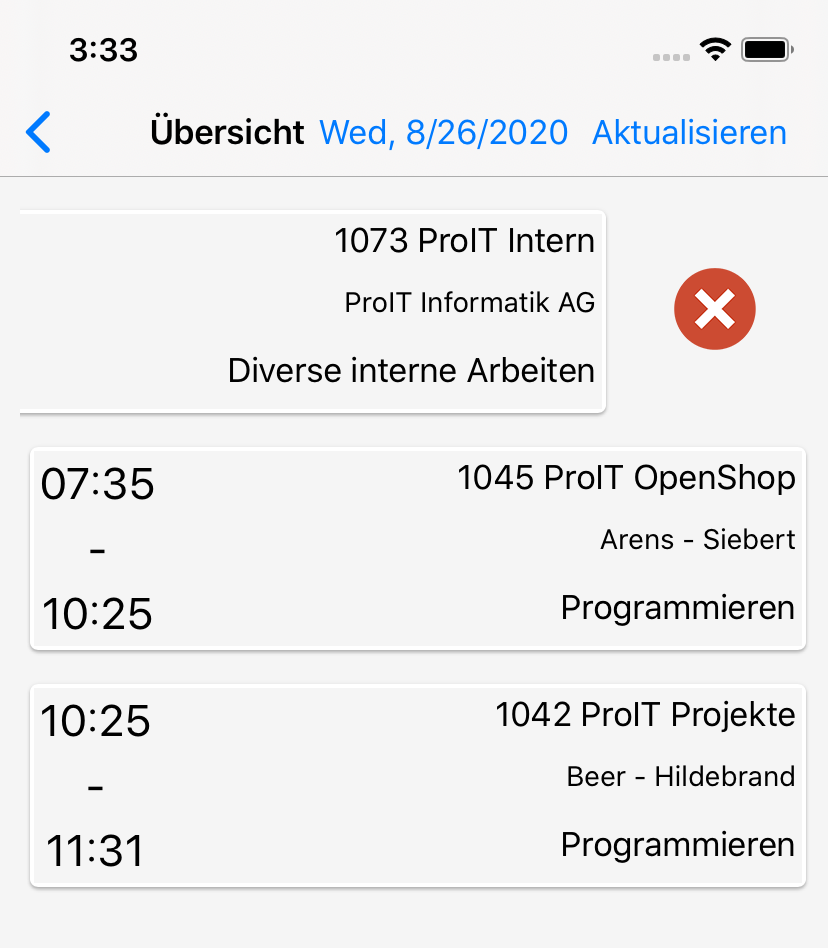Screen dimensions: 828x948
Task: Select the 1042 ProIT Projekte entry
Action: coord(418,785)
